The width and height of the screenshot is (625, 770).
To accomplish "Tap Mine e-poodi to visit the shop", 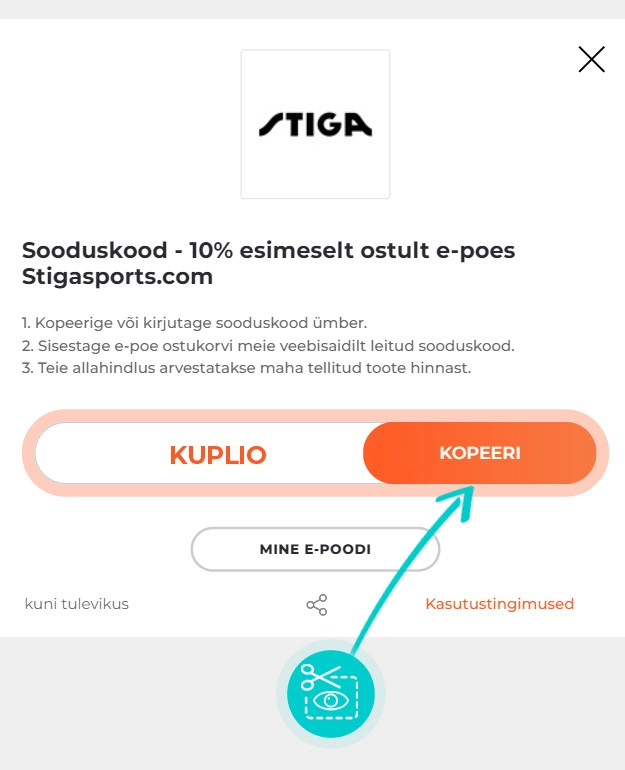I will 315,549.
